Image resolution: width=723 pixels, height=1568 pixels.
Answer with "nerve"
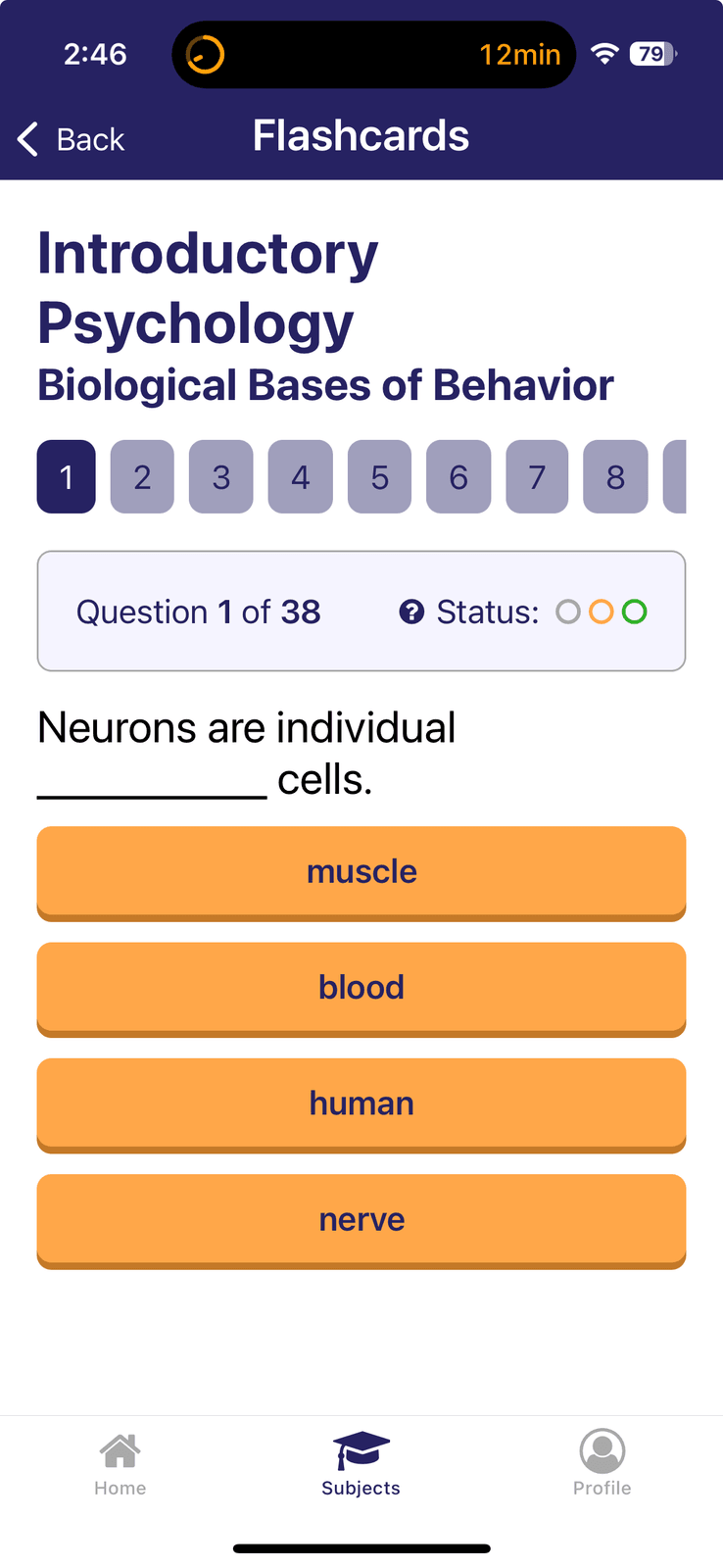coord(361,1221)
